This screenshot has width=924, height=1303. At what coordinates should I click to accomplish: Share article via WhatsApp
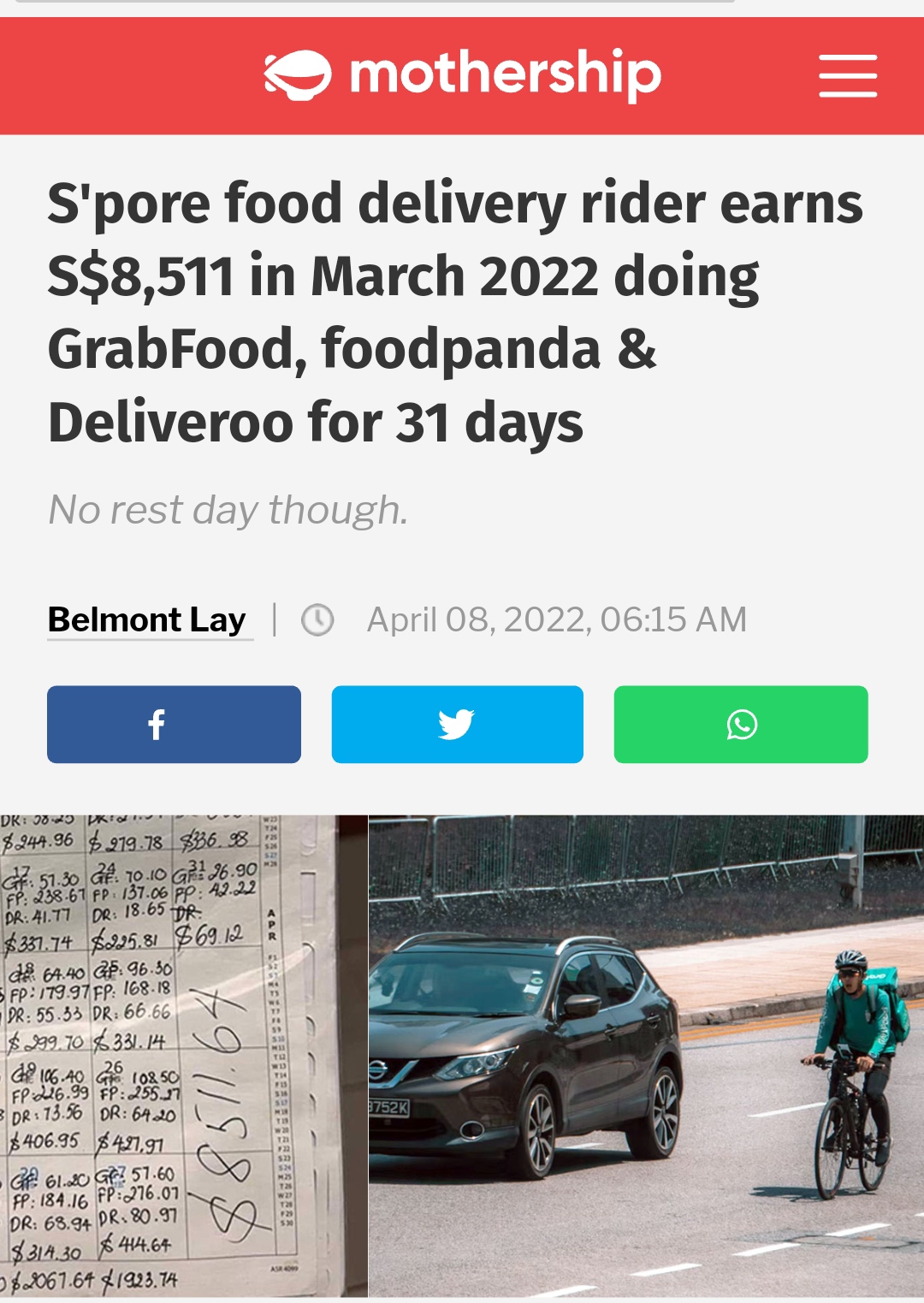coord(741,724)
